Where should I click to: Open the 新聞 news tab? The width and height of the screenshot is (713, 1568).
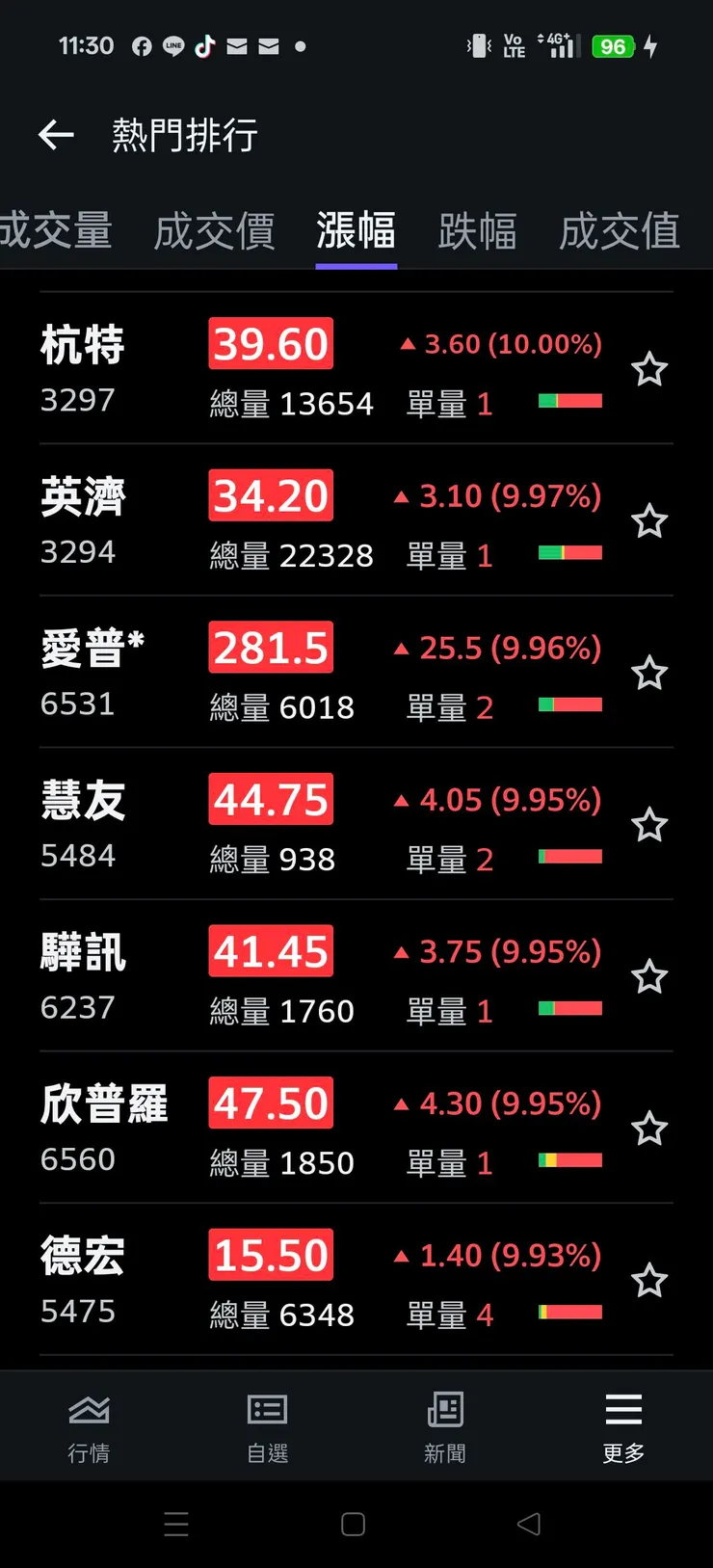tap(445, 1426)
